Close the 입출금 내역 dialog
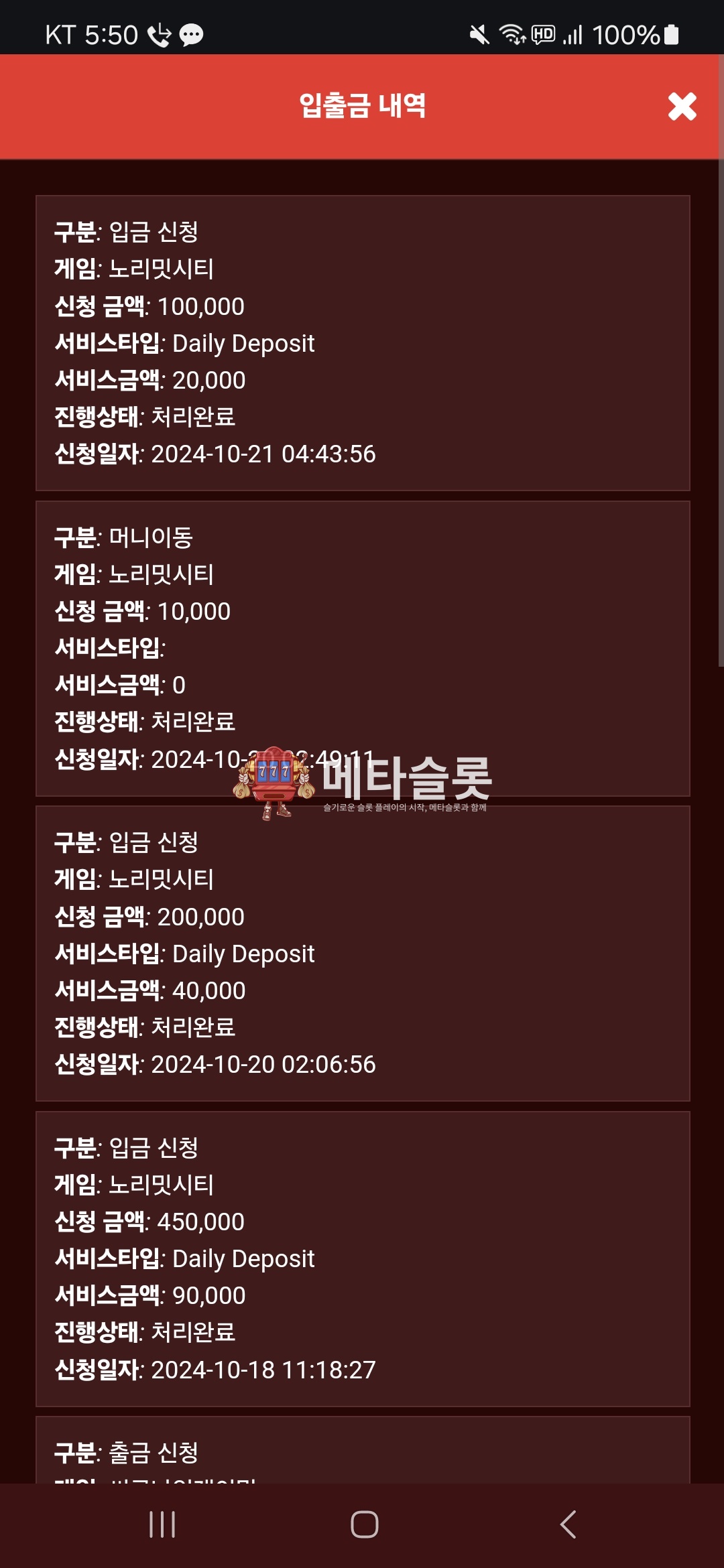The image size is (724, 1568). pyautogui.click(x=682, y=107)
